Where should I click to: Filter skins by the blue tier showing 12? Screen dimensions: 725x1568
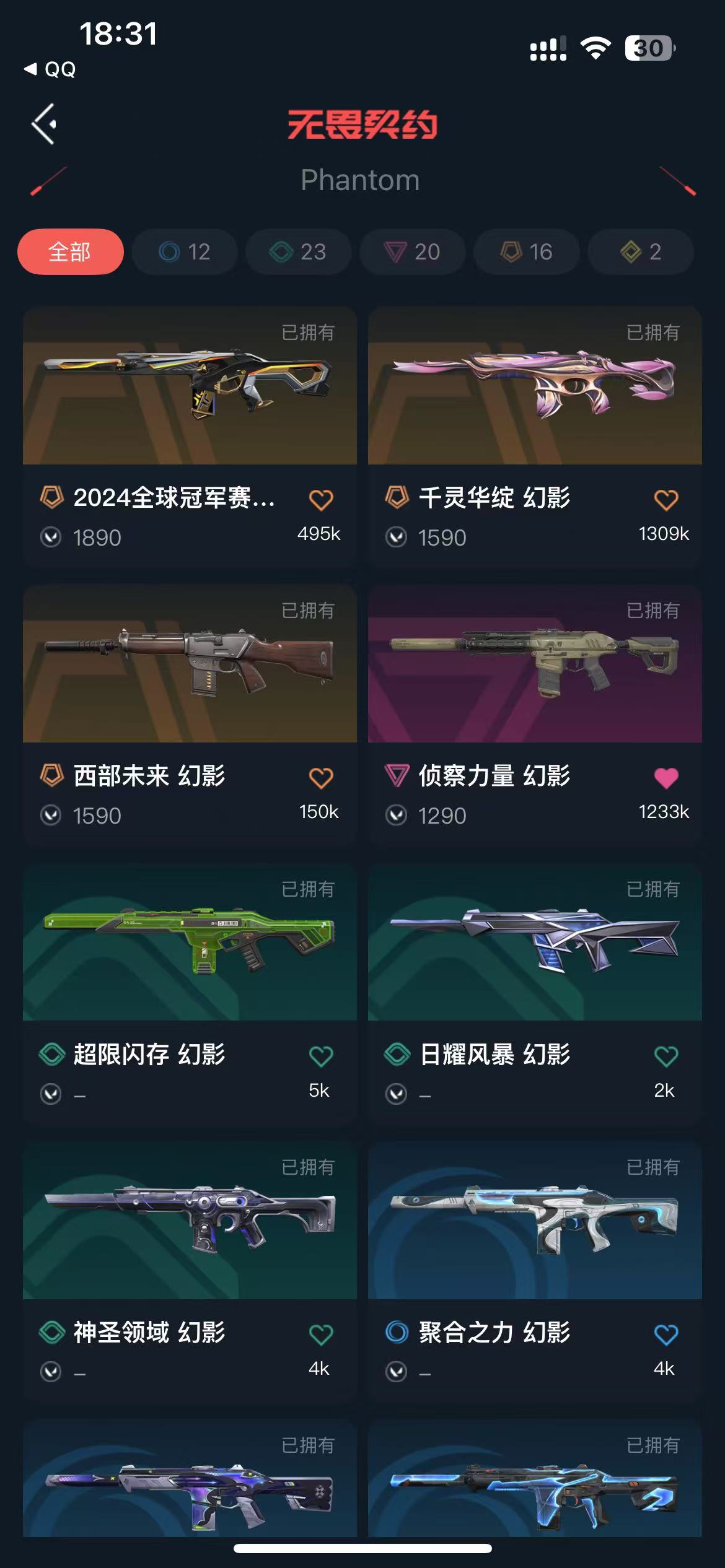coord(185,251)
